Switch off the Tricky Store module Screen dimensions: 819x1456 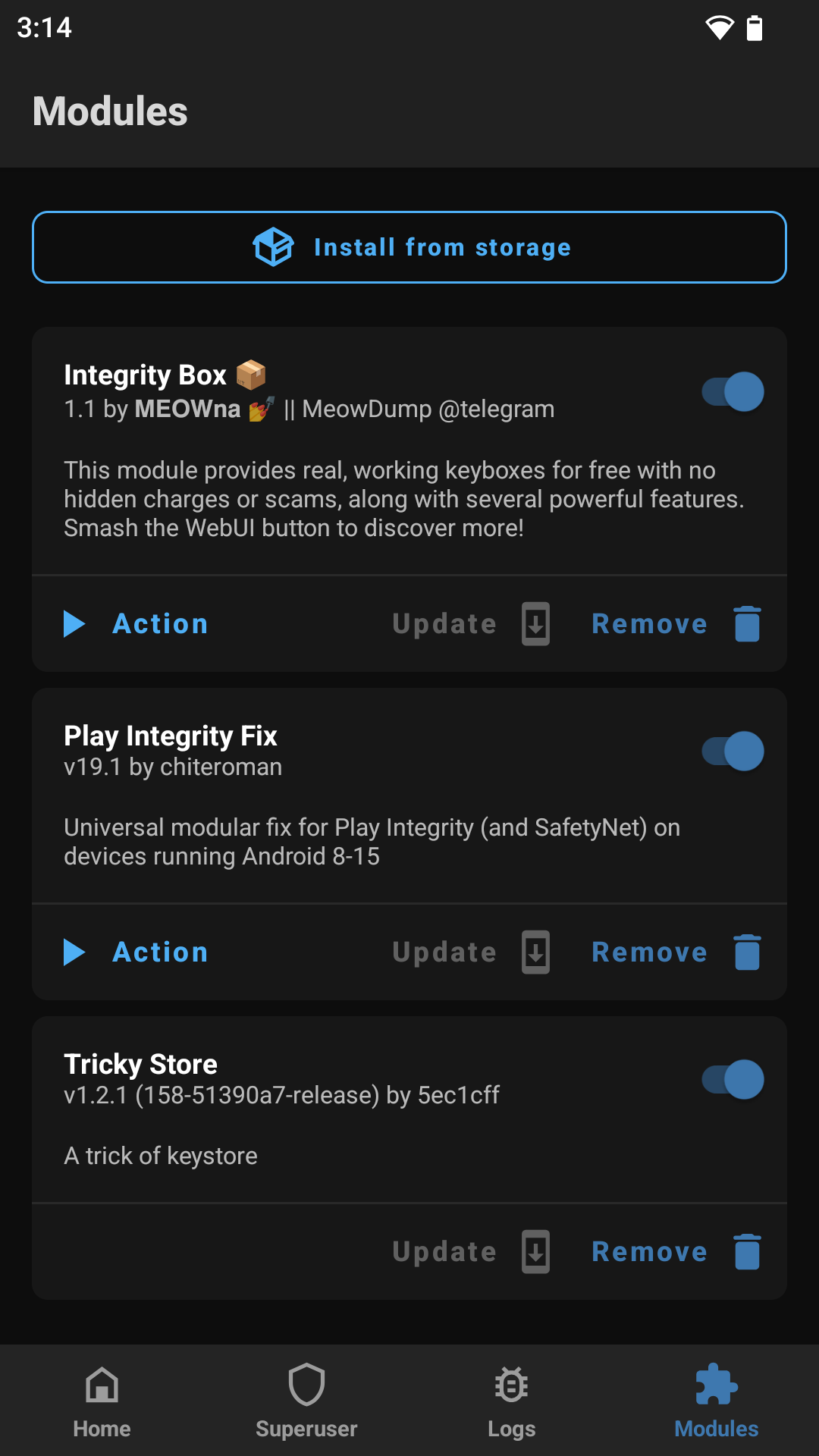[x=733, y=1080]
